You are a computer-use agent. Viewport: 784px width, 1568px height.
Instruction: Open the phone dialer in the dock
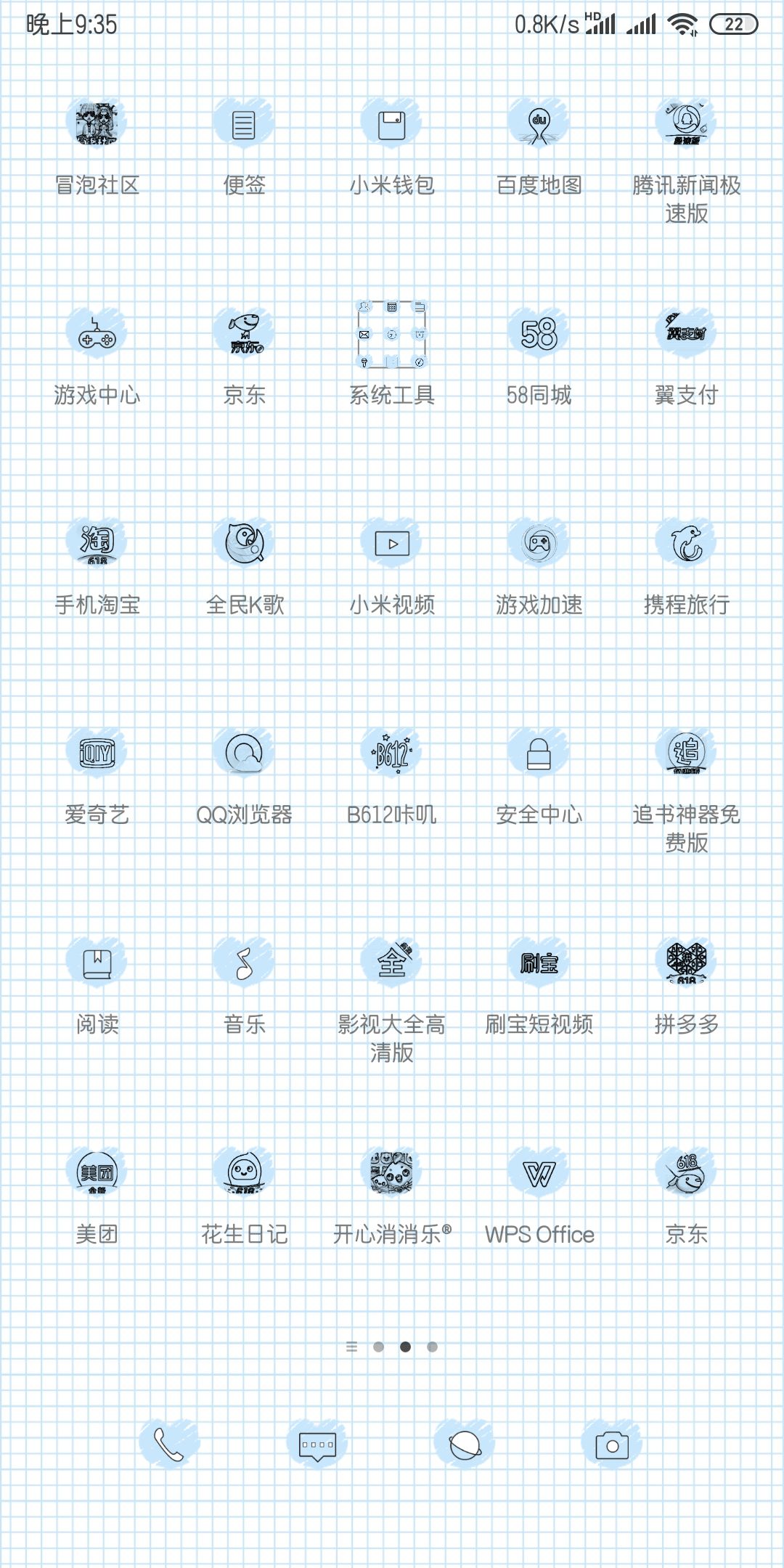click(170, 1445)
